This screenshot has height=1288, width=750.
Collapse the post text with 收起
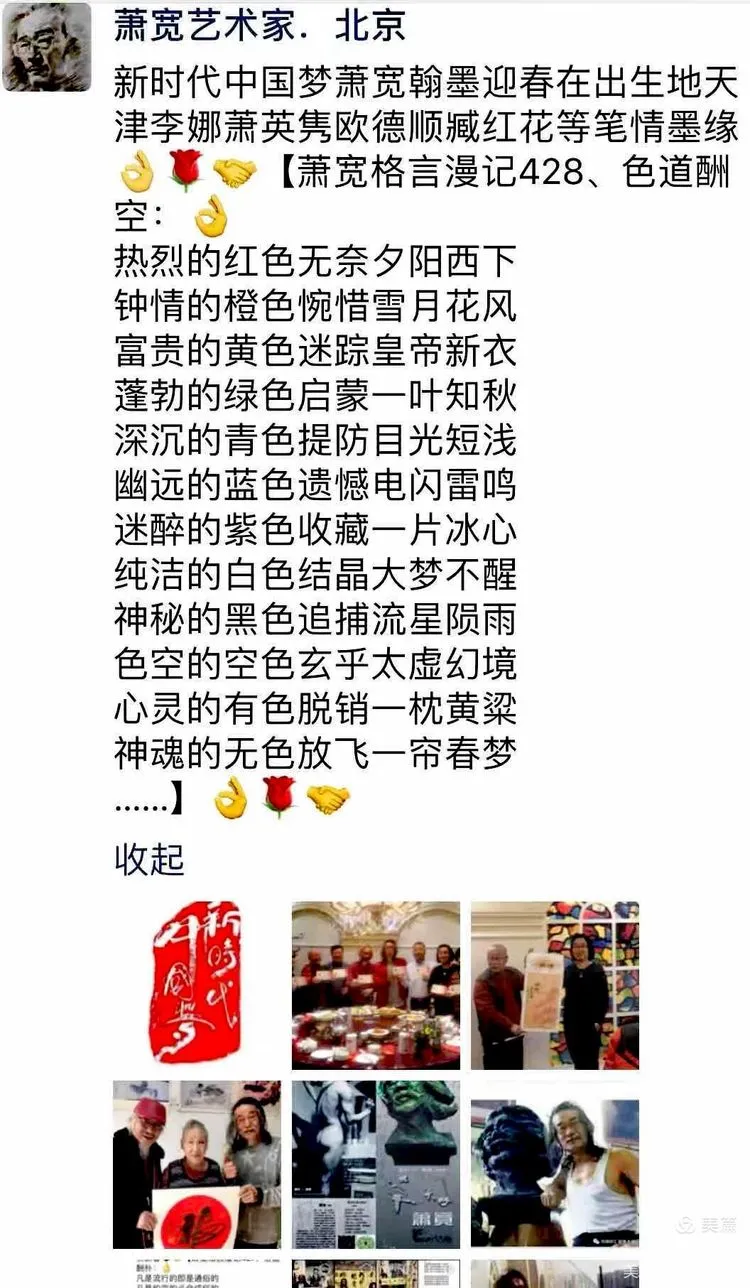tap(149, 859)
